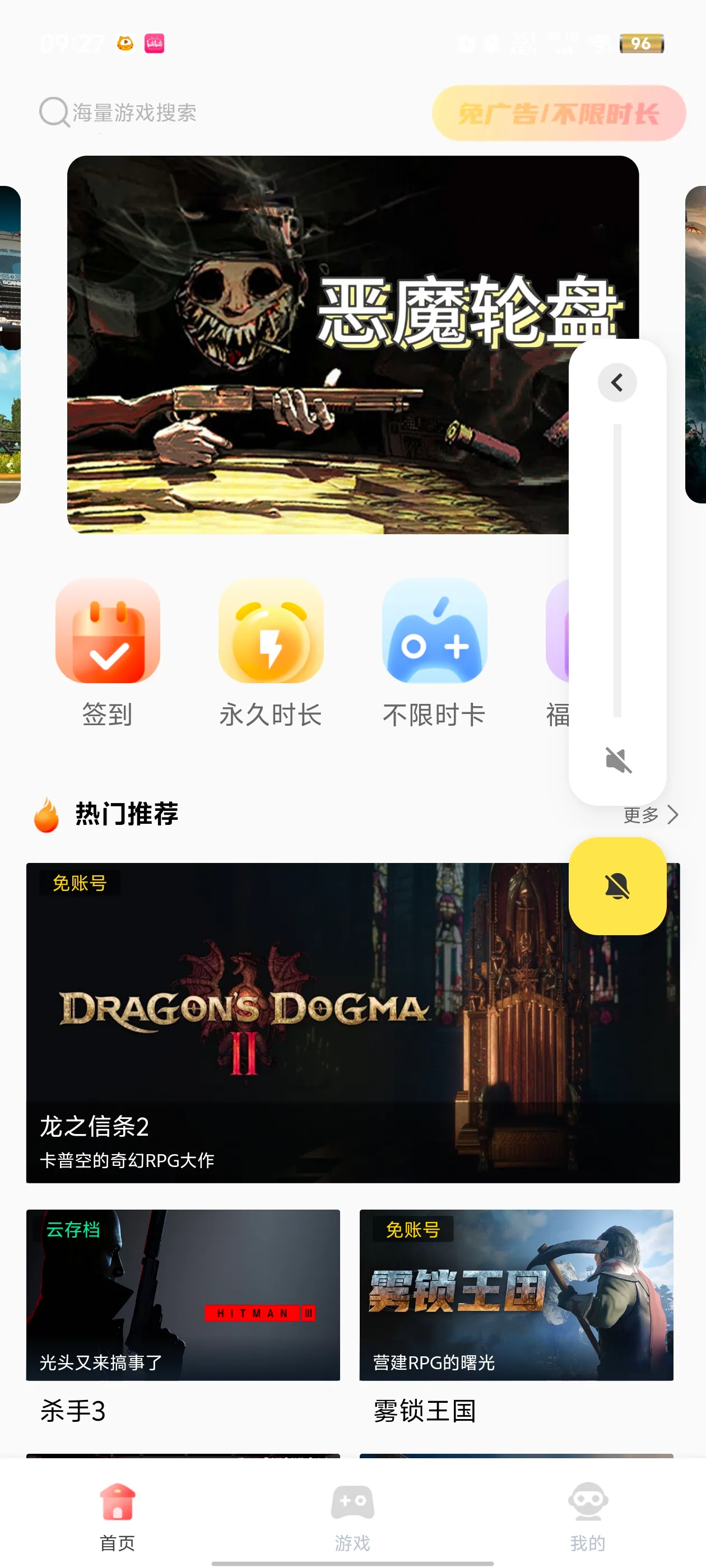Viewport: 706px width, 1568px height.
Task: Collapse the floating panel with the back chevron
Action: (616, 382)
